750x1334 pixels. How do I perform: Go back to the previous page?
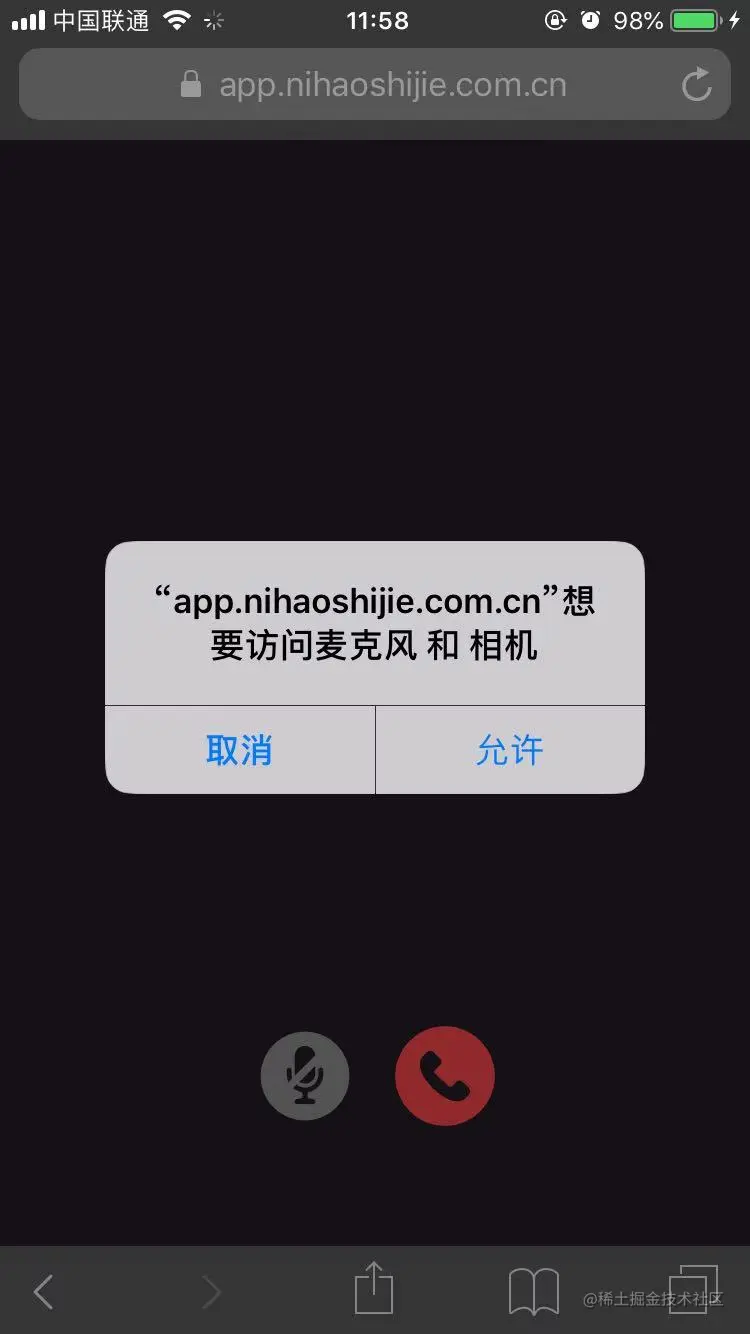[x=43, y=1292]
